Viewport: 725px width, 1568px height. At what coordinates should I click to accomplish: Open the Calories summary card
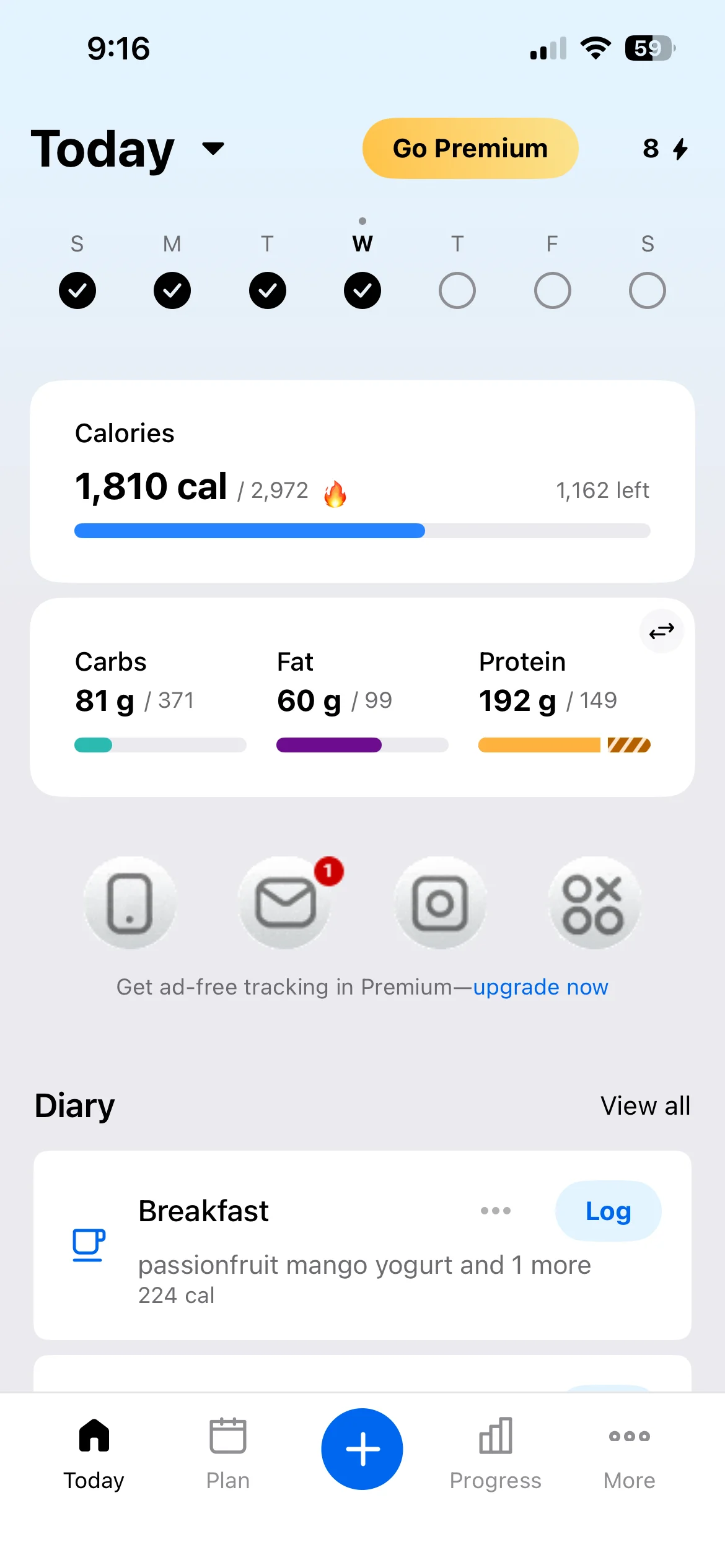pos(362,481)
